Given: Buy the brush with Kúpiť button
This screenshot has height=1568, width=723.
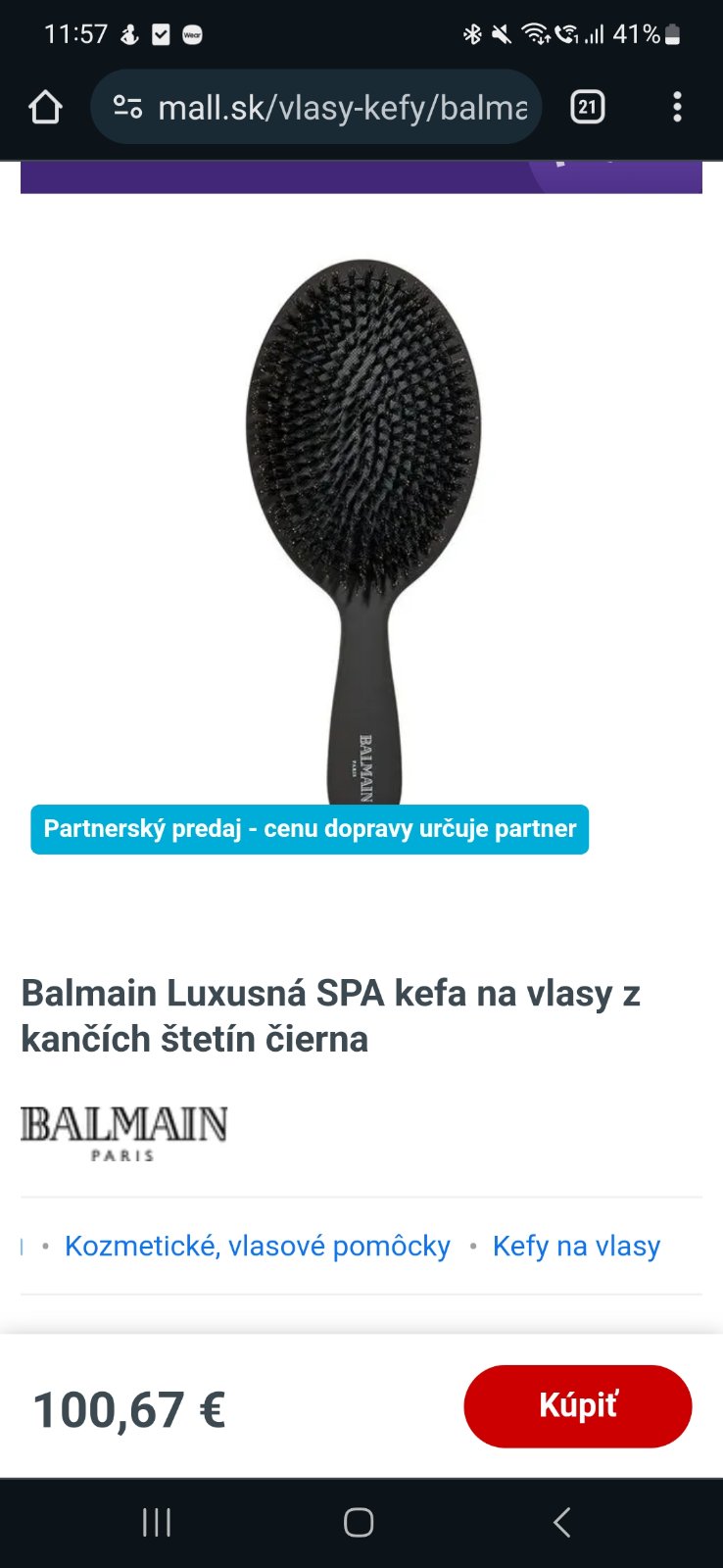Looking at the screenshot, I should 577,1405.
